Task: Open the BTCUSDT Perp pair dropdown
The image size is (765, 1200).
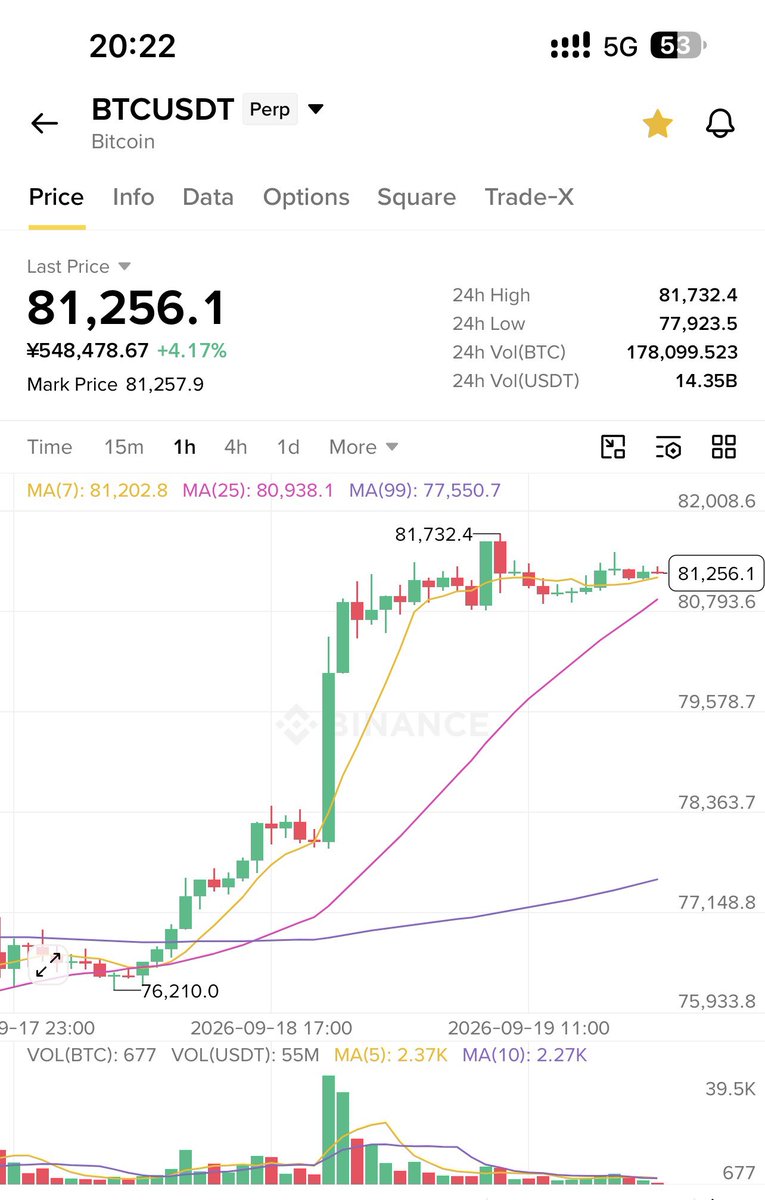Action: pyautogui.click(x=315, y=108)
